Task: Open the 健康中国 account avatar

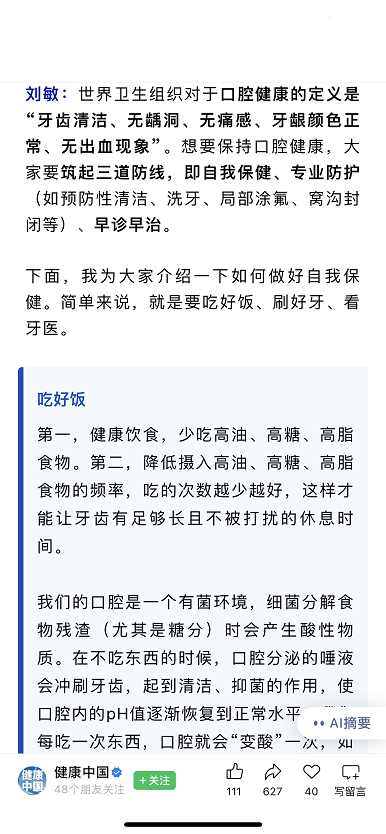Action: coord(32,780)
